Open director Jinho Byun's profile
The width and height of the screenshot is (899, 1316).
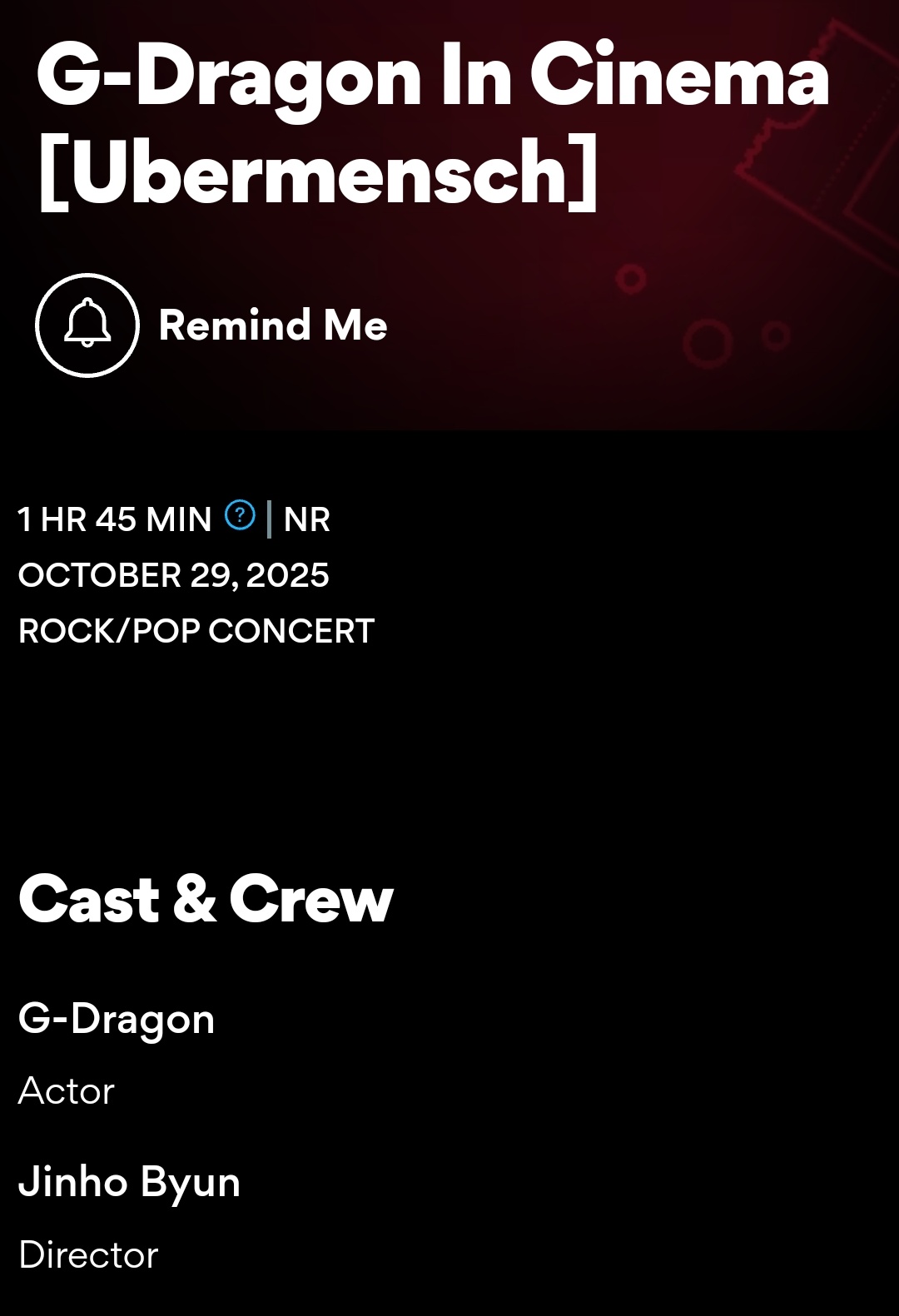click(x=129, y=1182)
